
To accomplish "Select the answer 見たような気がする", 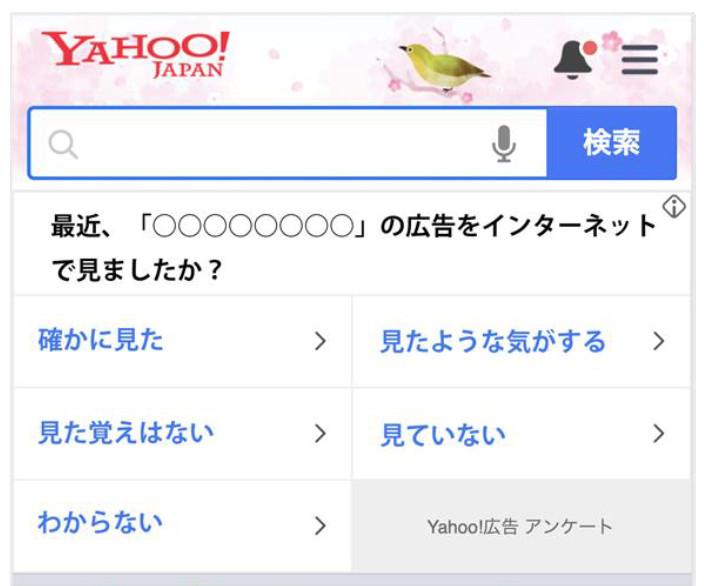I will pyautogui.click(x=521, y=342).
